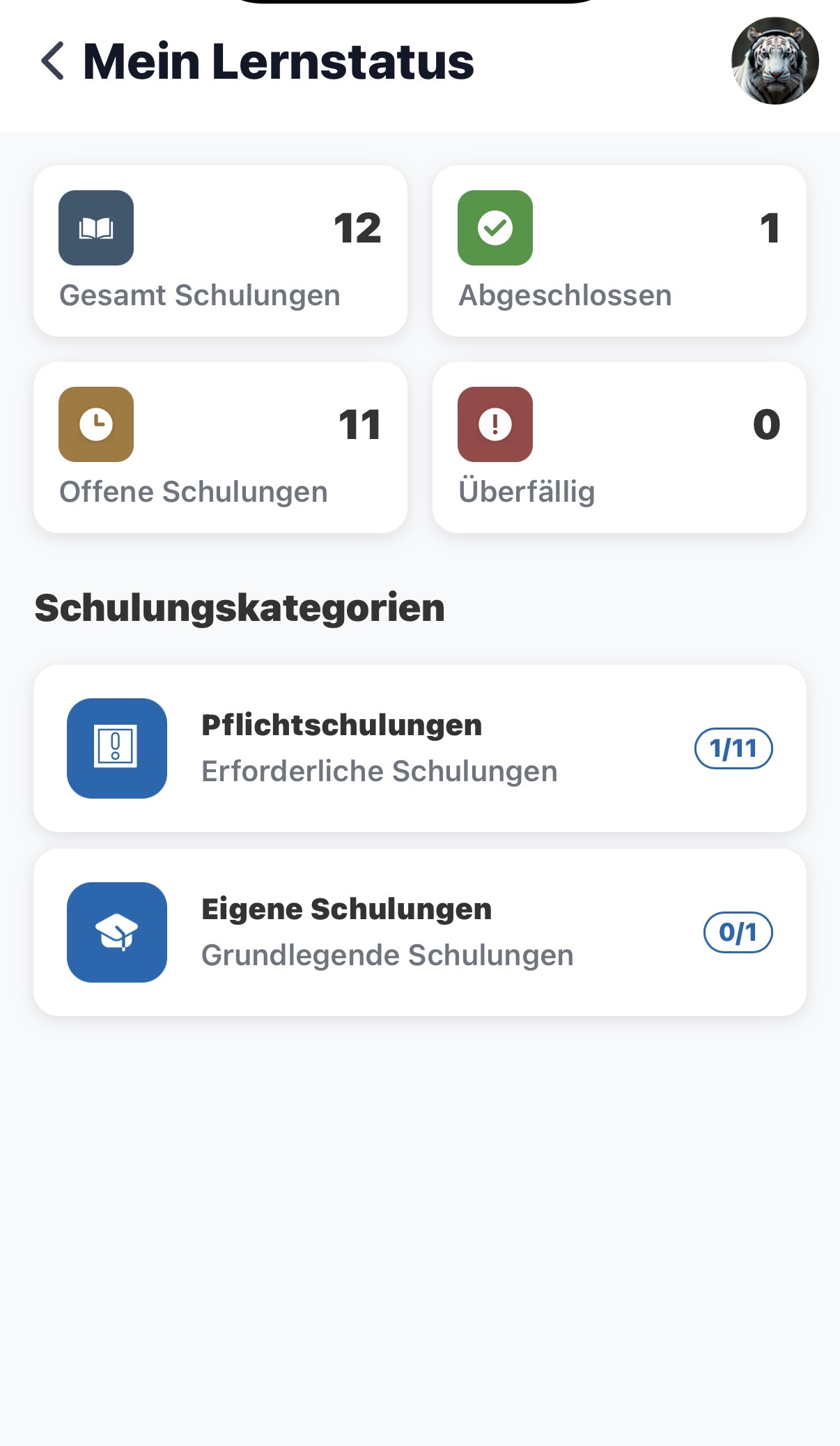This screenshot has width=840, height=1446.
Task: Go back from Mein Lernstatus
Action: click(53, 61)
